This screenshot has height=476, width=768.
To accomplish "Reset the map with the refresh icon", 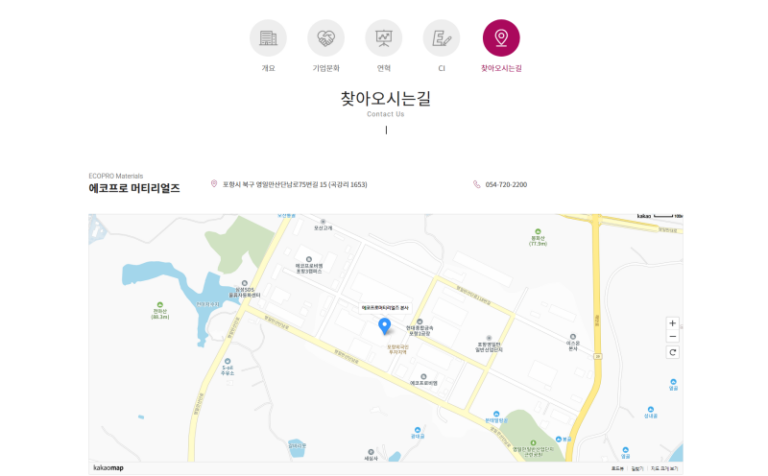I will click(x=673, y=352).
